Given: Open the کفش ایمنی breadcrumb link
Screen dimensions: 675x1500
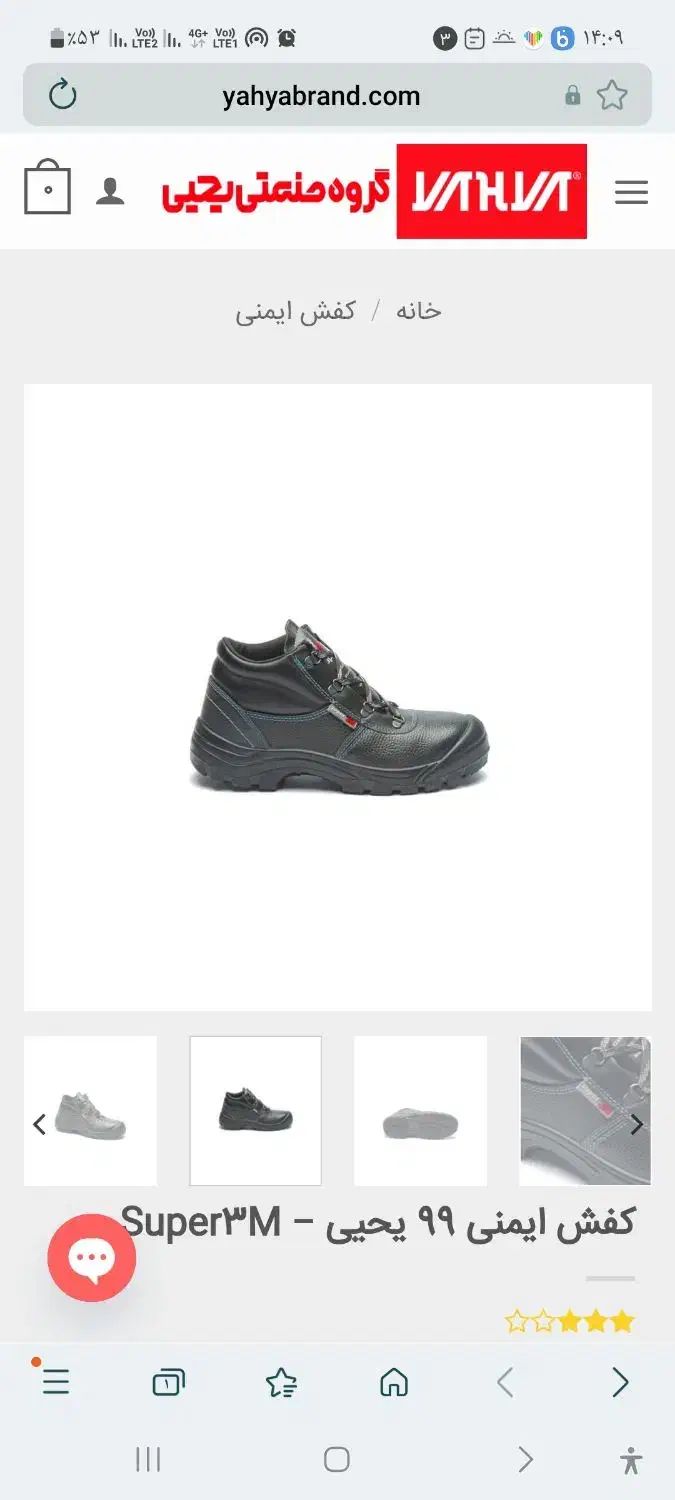Looking at the screenshot, I should (296, 311).
